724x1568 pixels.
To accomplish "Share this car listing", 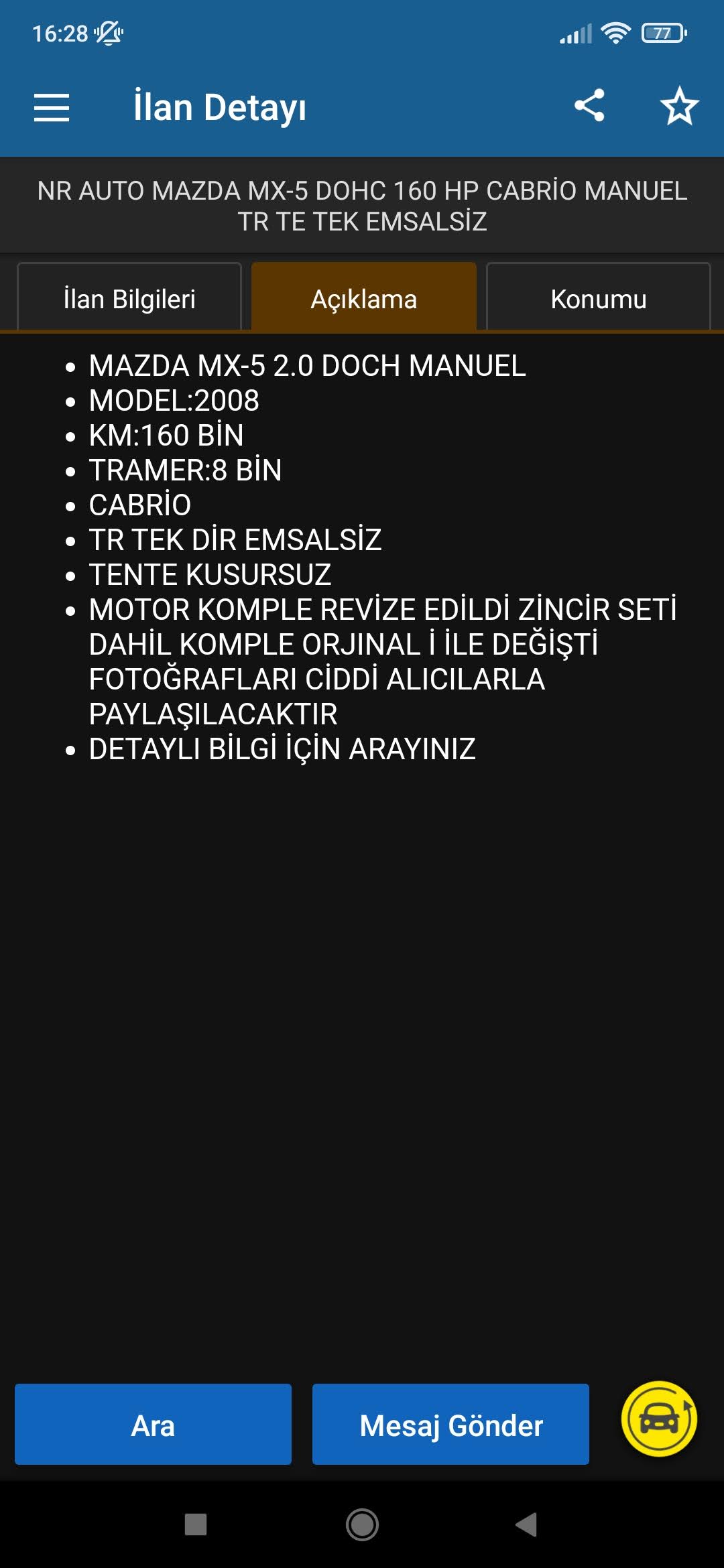I will (589, 106).
